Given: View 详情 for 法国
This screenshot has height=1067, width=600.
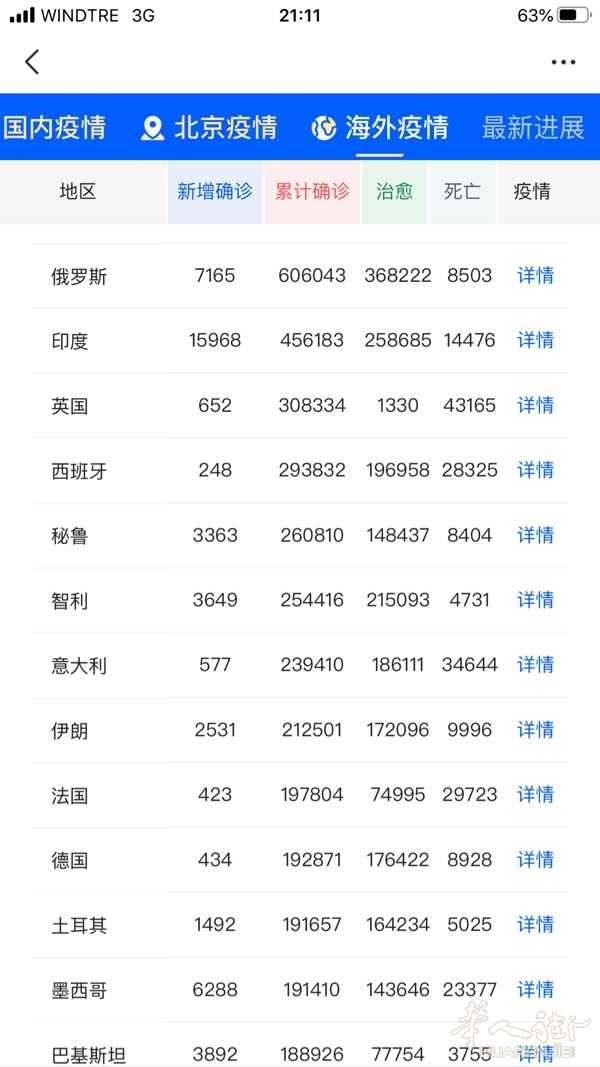Looking at the screenshot, I should tap(535, 795).
